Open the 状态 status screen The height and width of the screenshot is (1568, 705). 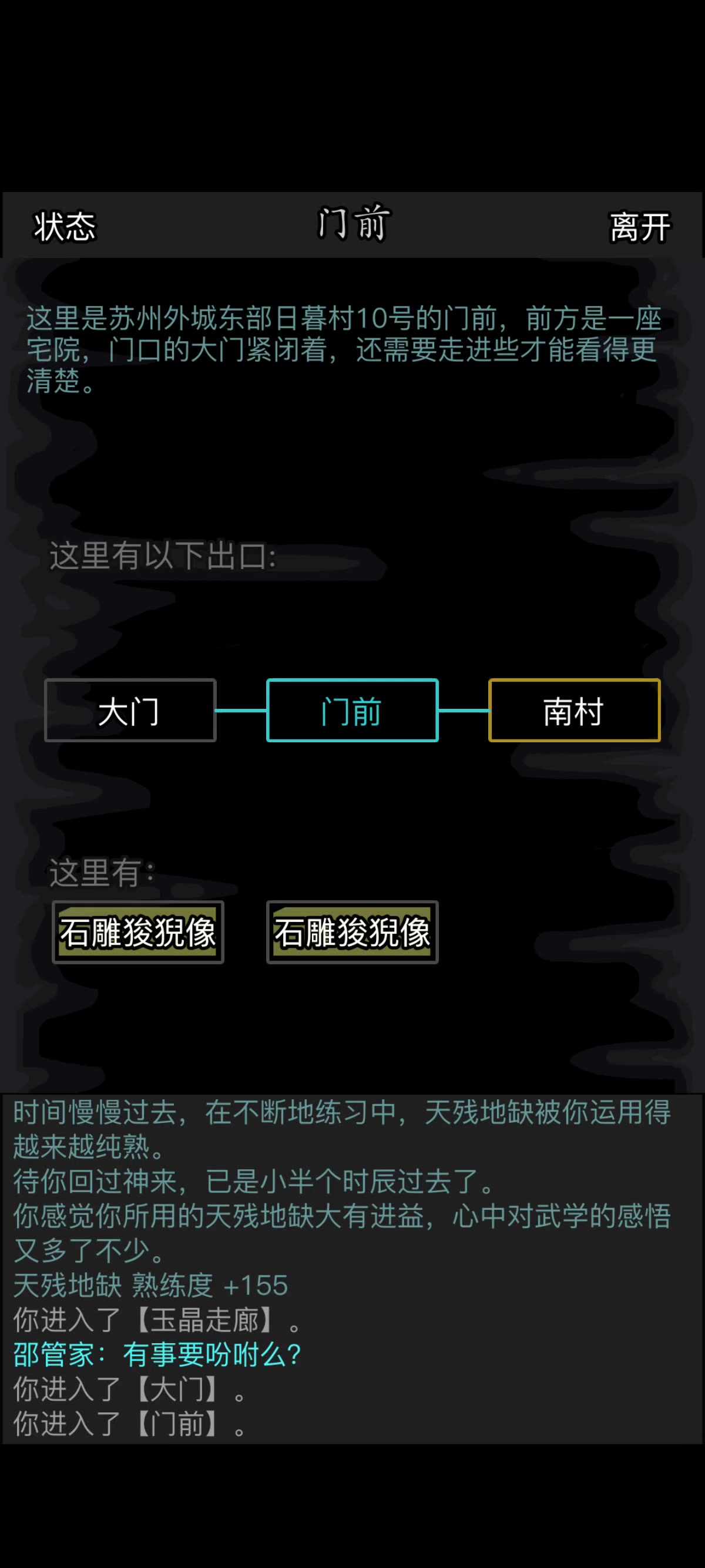click(x=65, y=227)
